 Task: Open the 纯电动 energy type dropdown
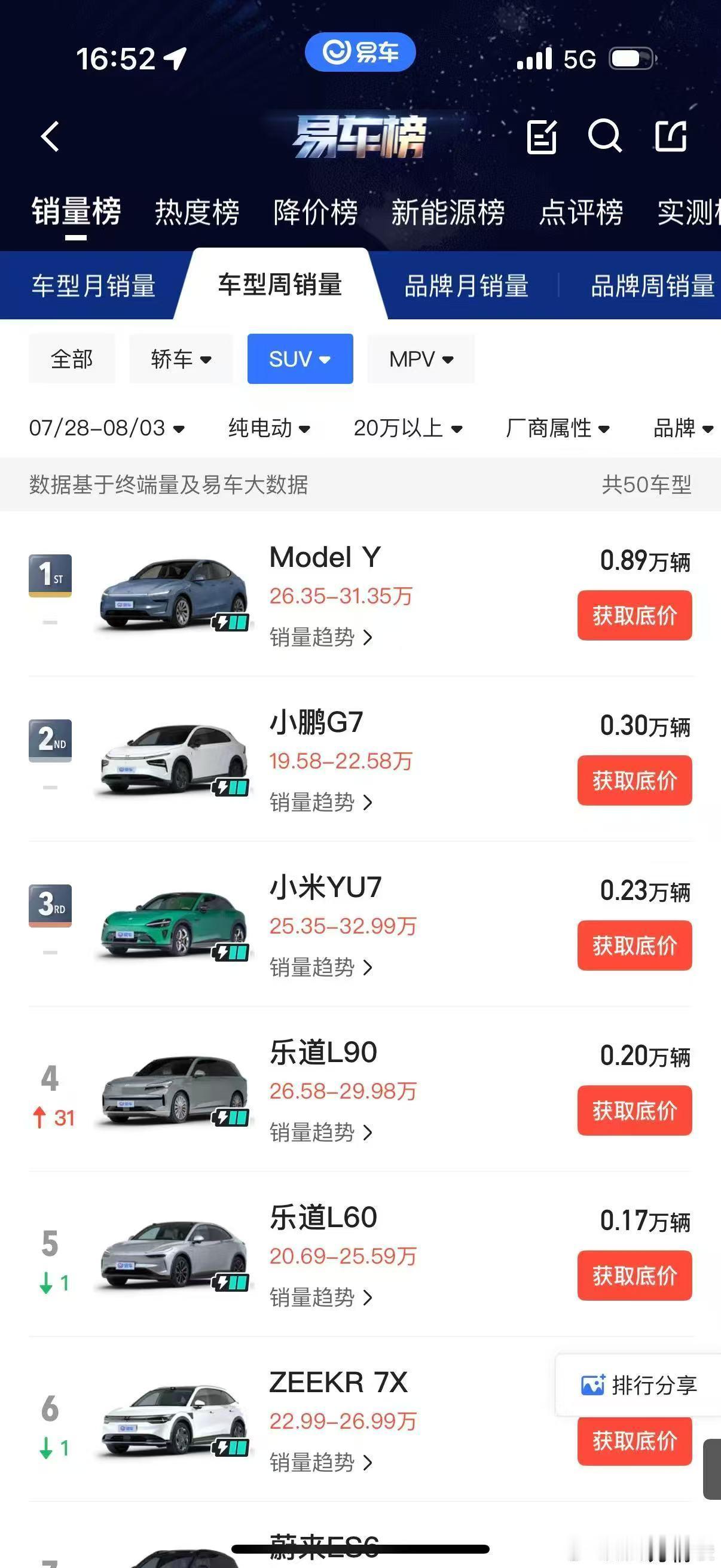(270, 428)
